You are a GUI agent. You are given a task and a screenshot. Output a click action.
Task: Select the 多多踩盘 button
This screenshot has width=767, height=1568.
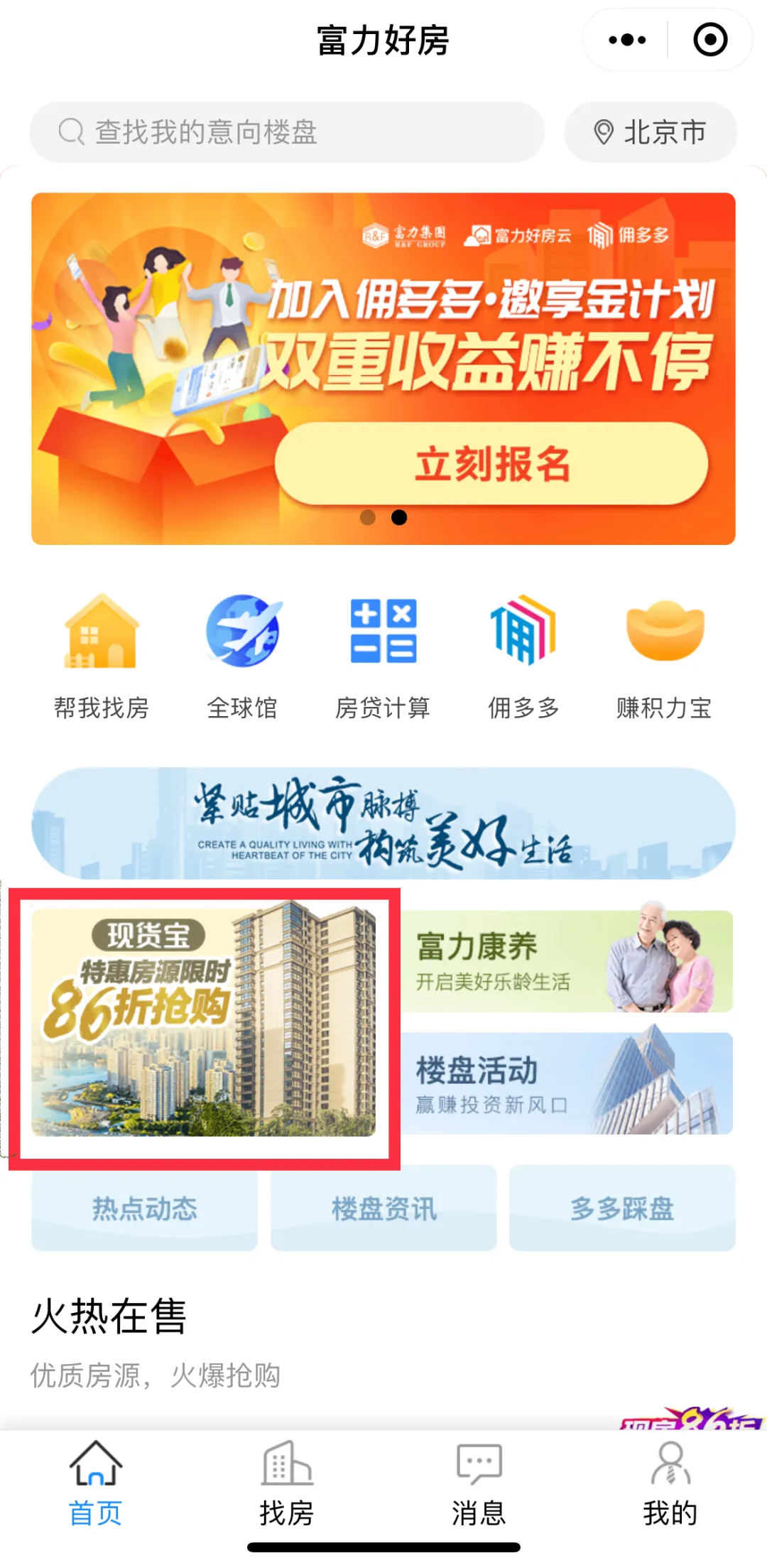click(x=622, y=1208)
